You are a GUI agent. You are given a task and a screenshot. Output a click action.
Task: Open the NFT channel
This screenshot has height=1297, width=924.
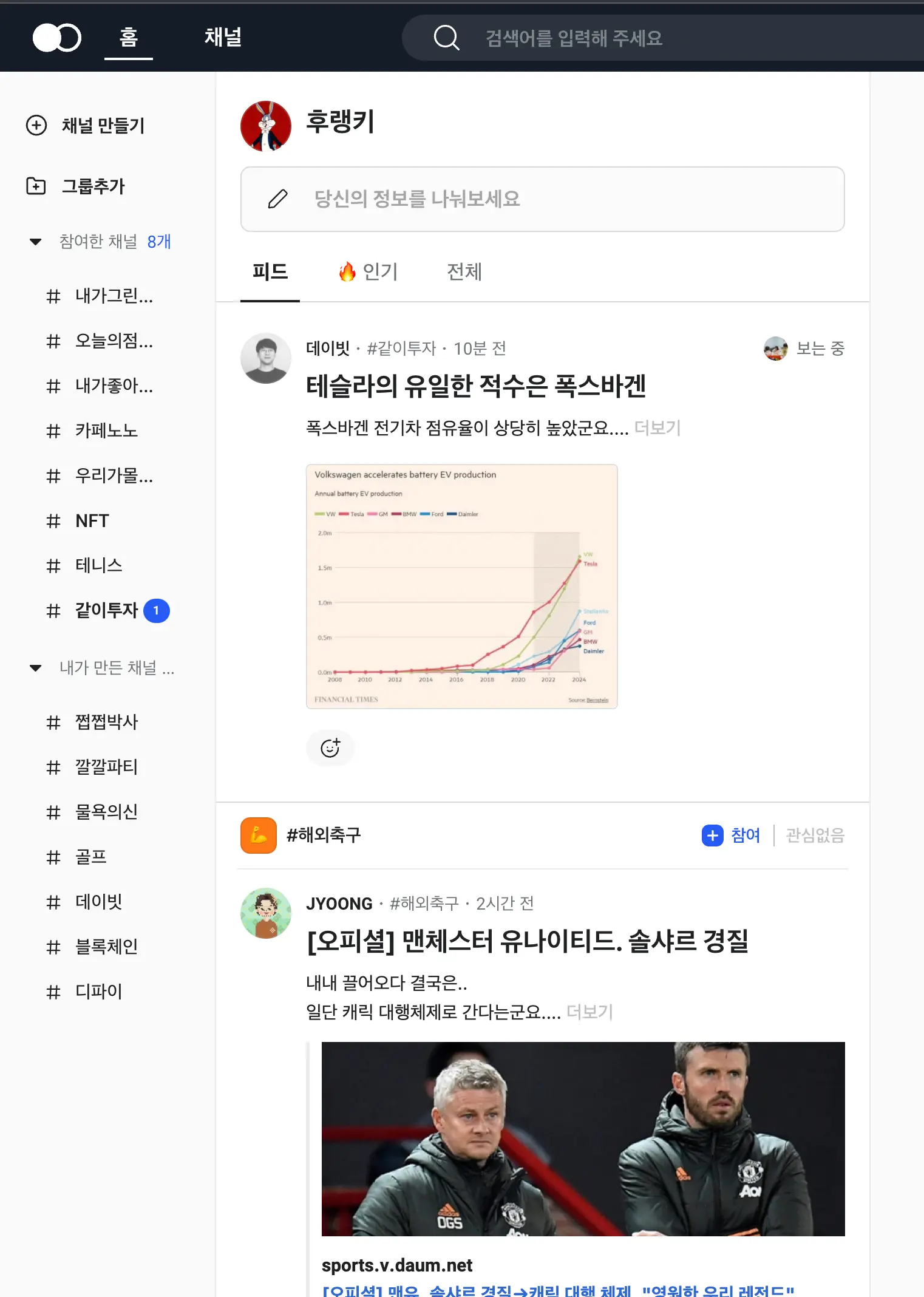click(92, 521)
